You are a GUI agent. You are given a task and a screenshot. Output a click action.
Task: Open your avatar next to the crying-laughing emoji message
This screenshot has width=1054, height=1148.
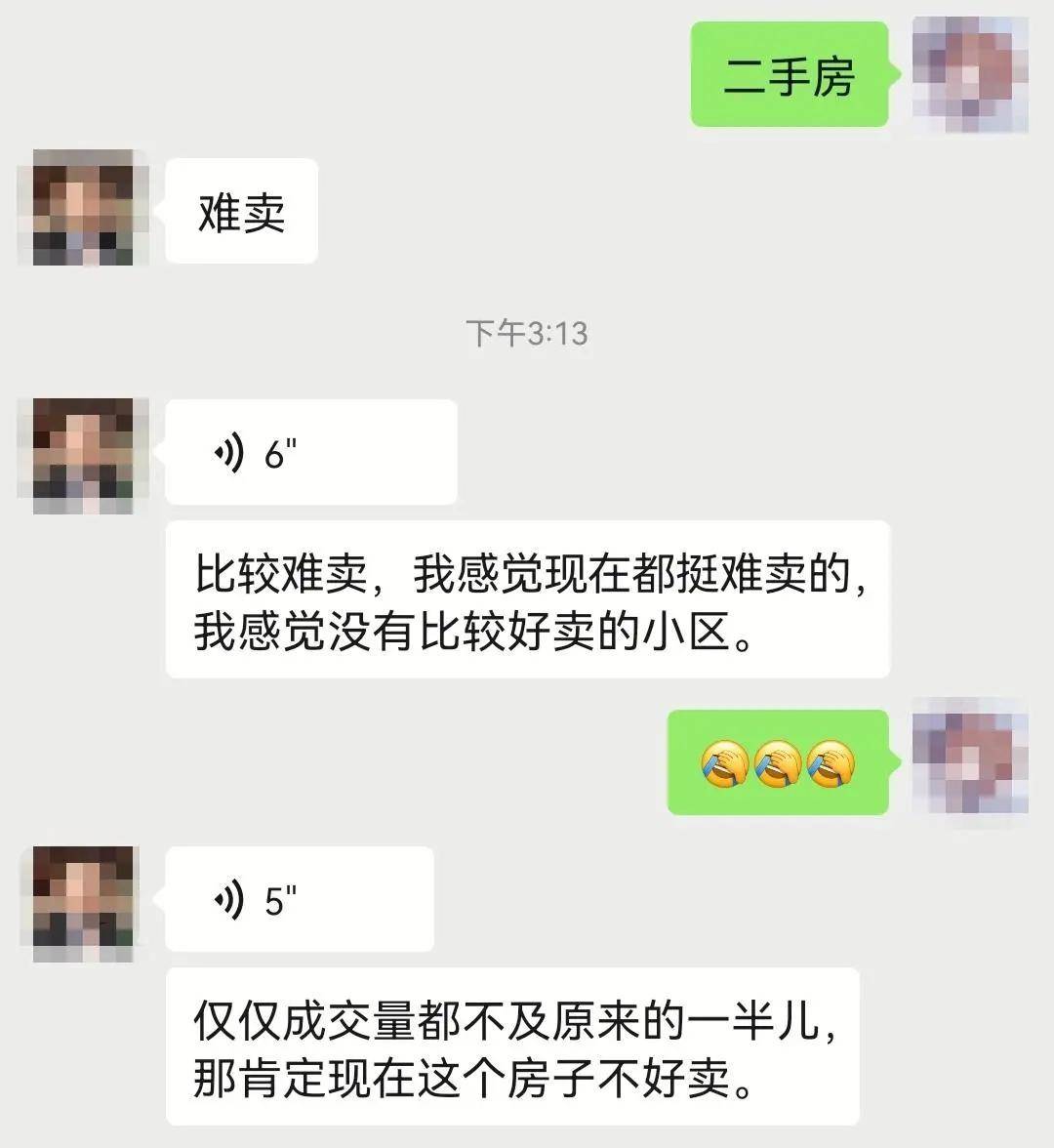pyautogui.click(x=969, y=758)
